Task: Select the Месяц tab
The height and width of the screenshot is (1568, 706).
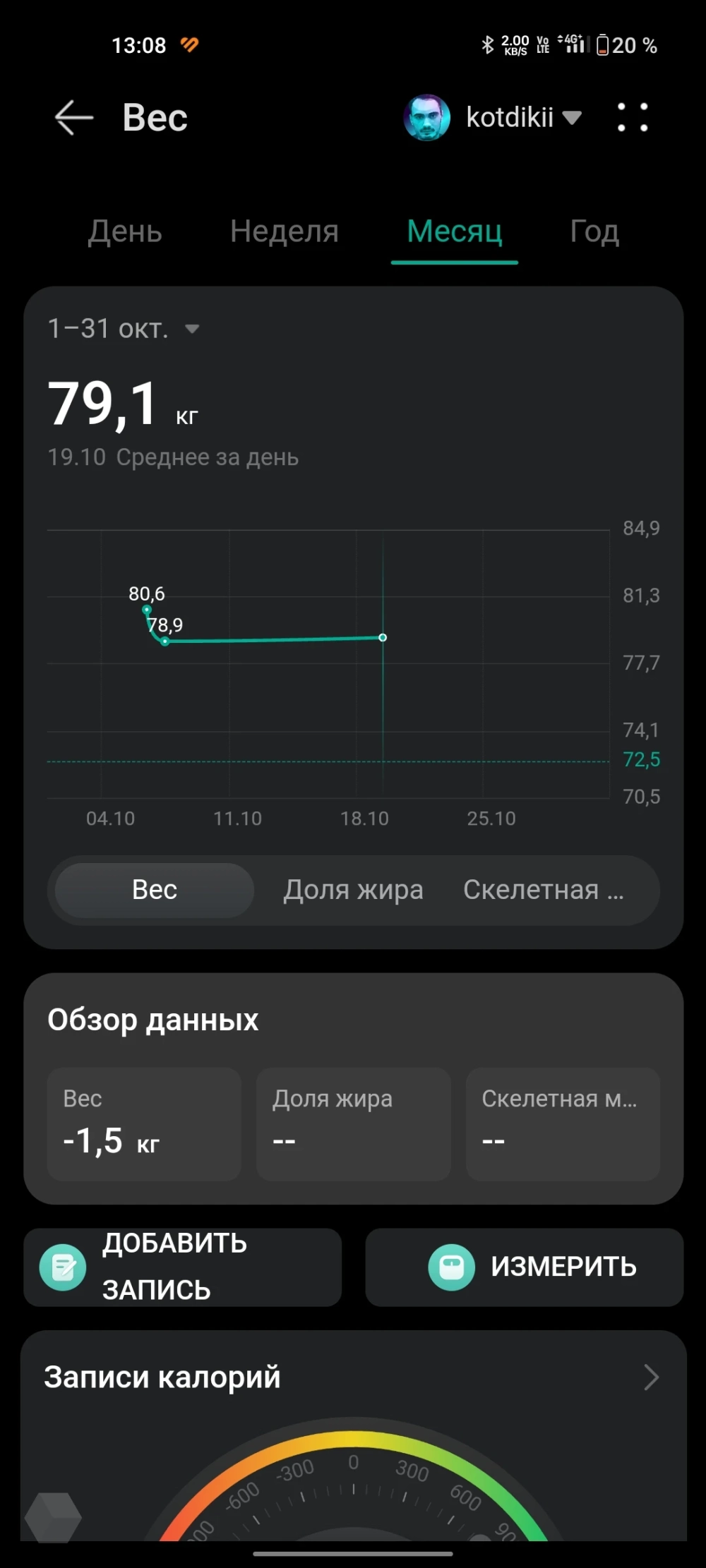Action: pyautogui.click(x=455, y=231)
